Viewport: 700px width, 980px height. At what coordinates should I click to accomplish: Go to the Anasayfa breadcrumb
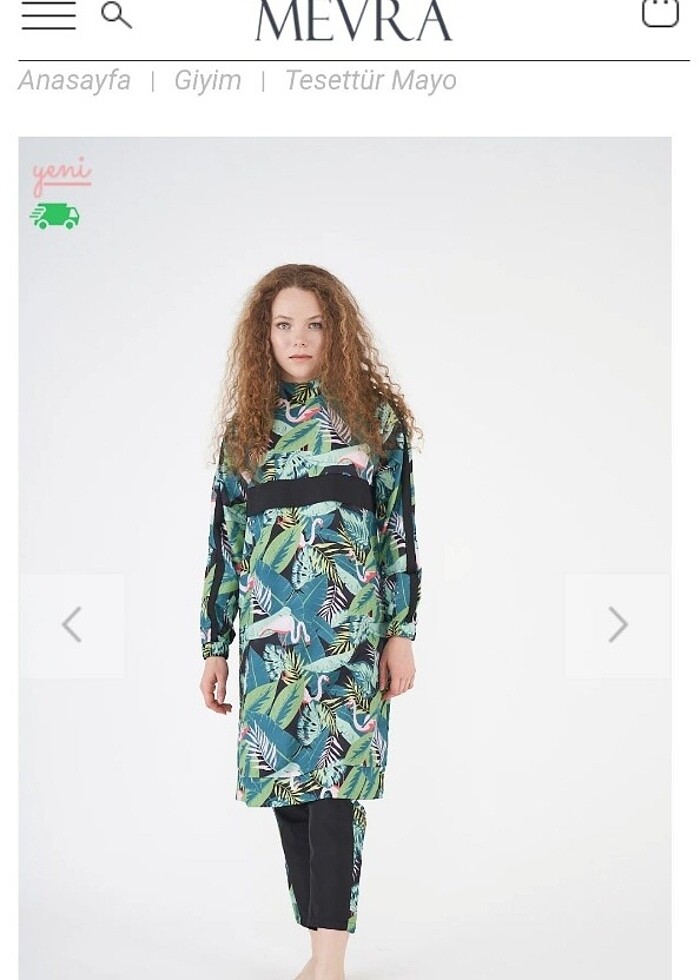pos(74,80)
